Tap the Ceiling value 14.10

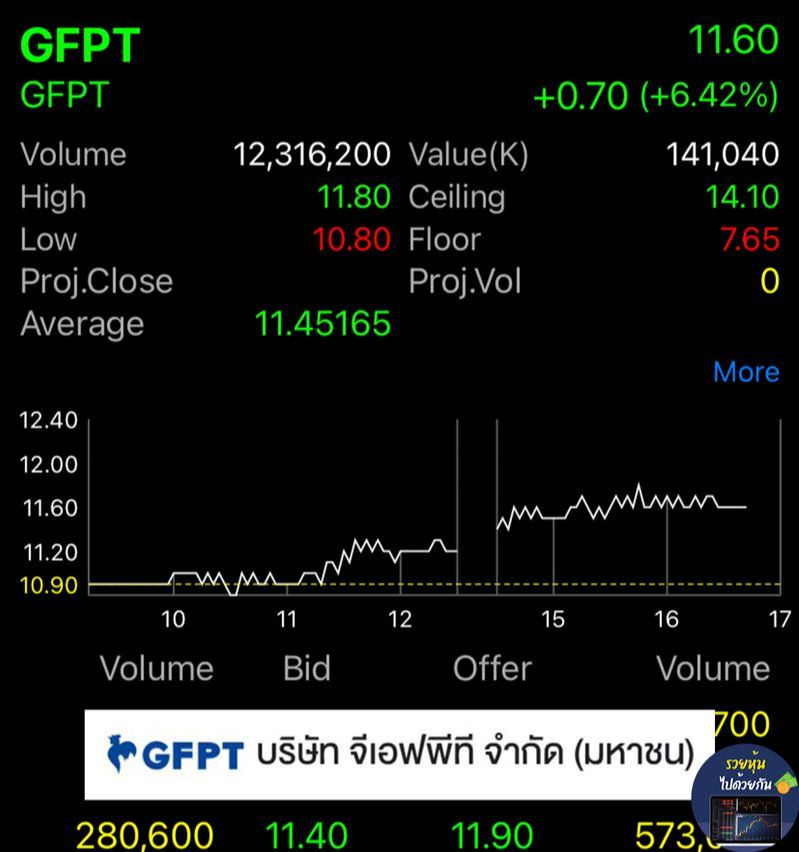(742, 197)
